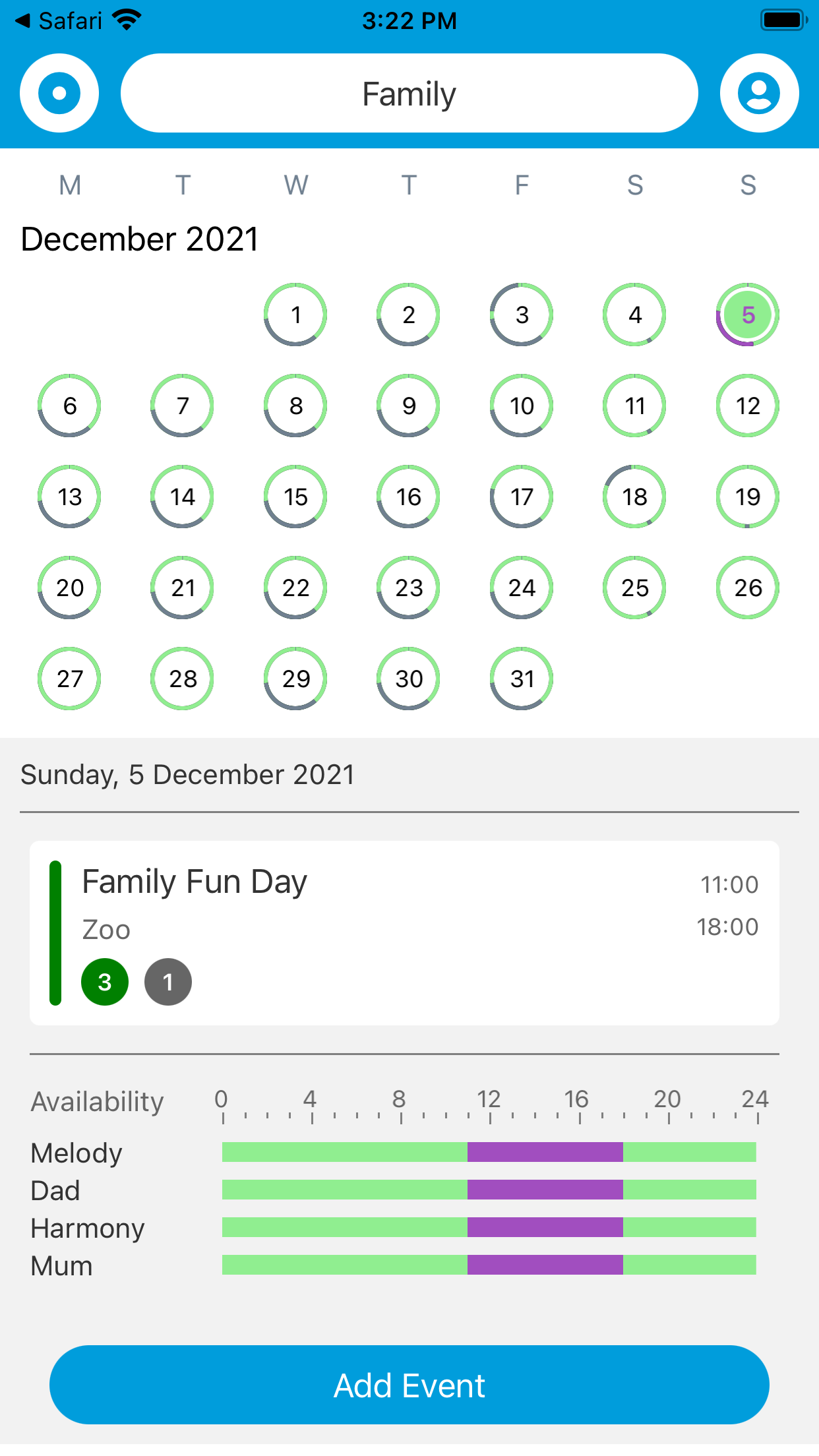Choose December 4 in the calendar
819x1456 pixels.
(x=634, y=315)
